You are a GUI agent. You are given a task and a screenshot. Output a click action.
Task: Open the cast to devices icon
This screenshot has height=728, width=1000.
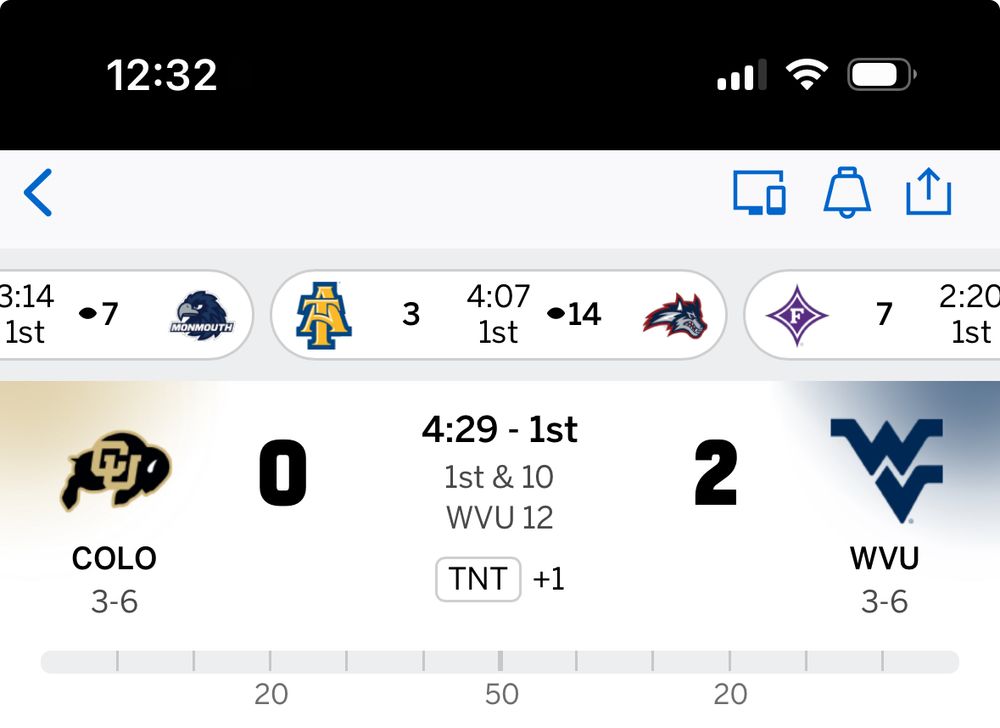pyautogui.click(x=759, y=193)
